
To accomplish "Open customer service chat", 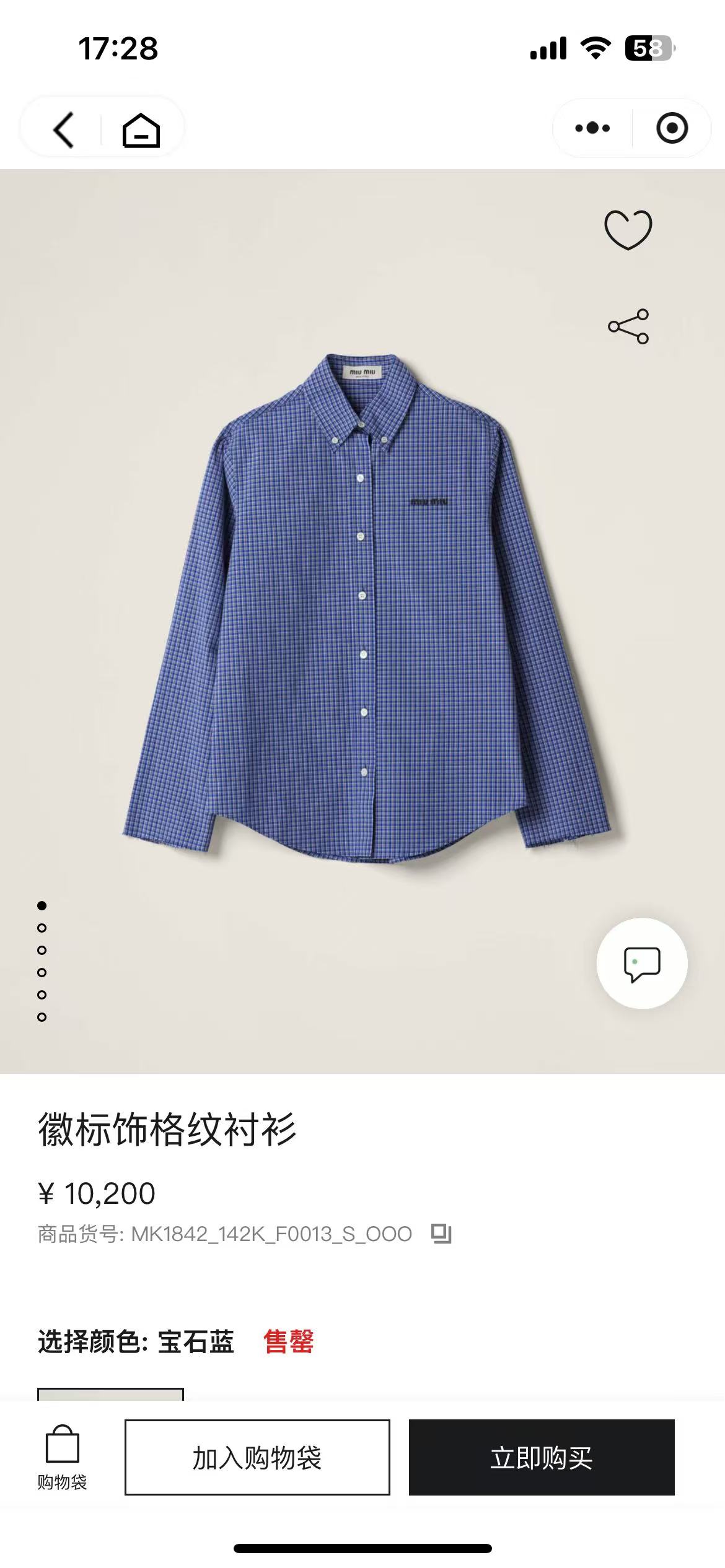I will tap(641, 963).
